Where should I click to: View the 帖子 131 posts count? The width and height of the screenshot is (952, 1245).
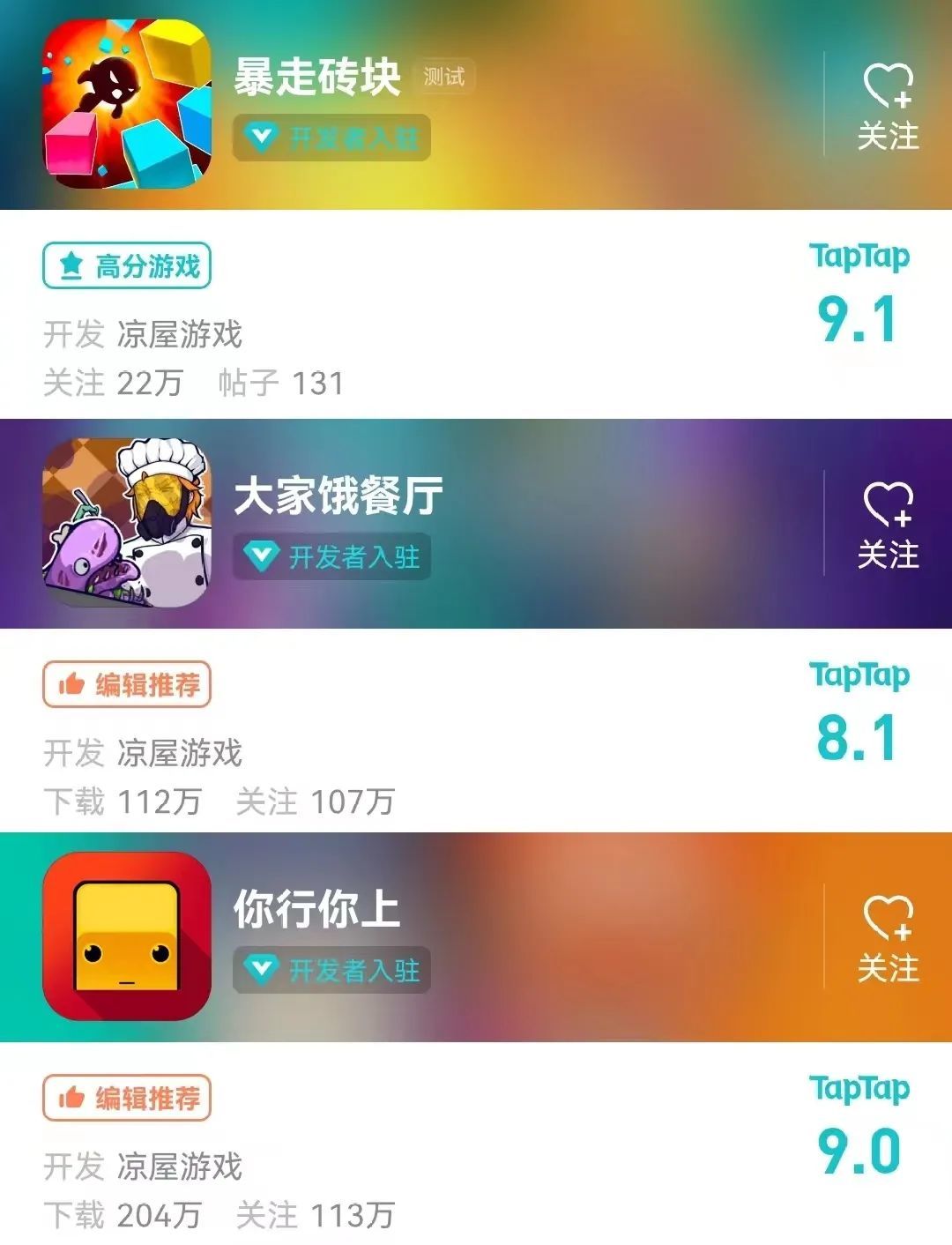point(278,384)
